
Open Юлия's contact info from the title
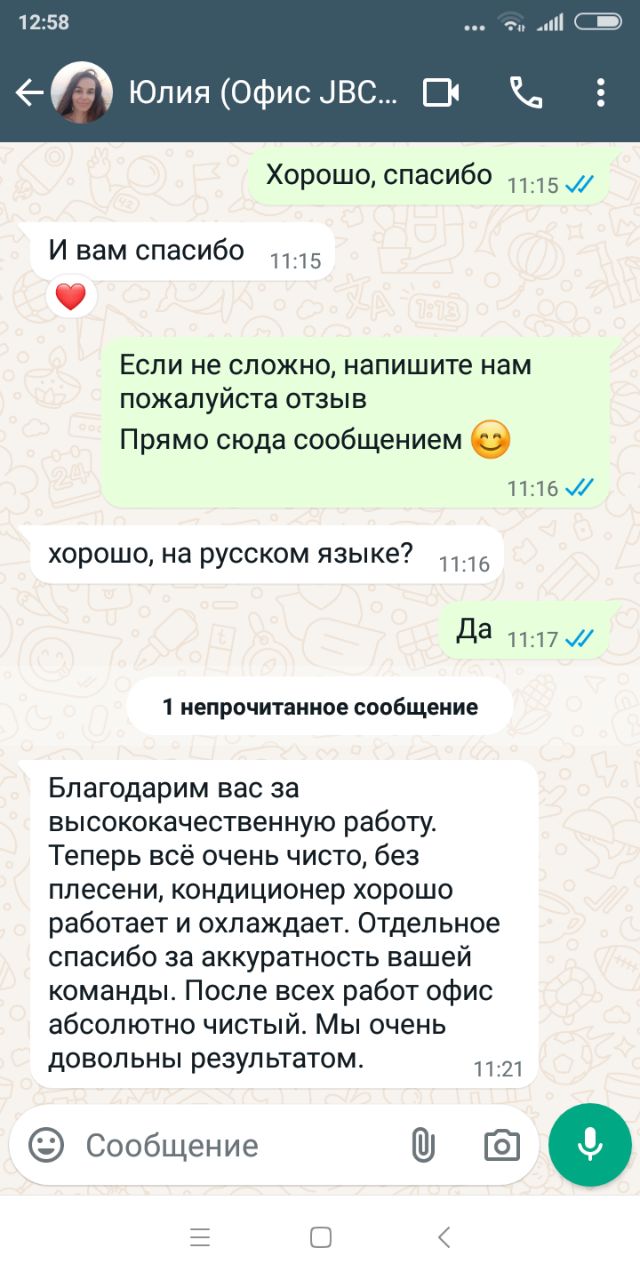pos(262,93)
